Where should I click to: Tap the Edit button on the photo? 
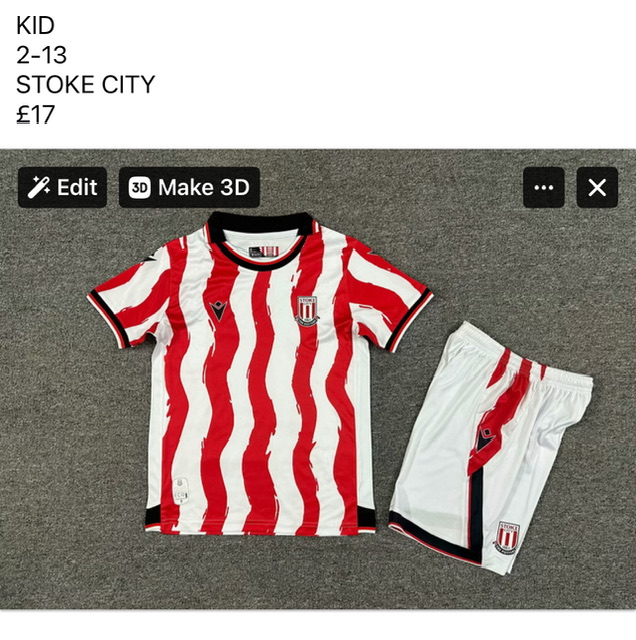point(62,188)
